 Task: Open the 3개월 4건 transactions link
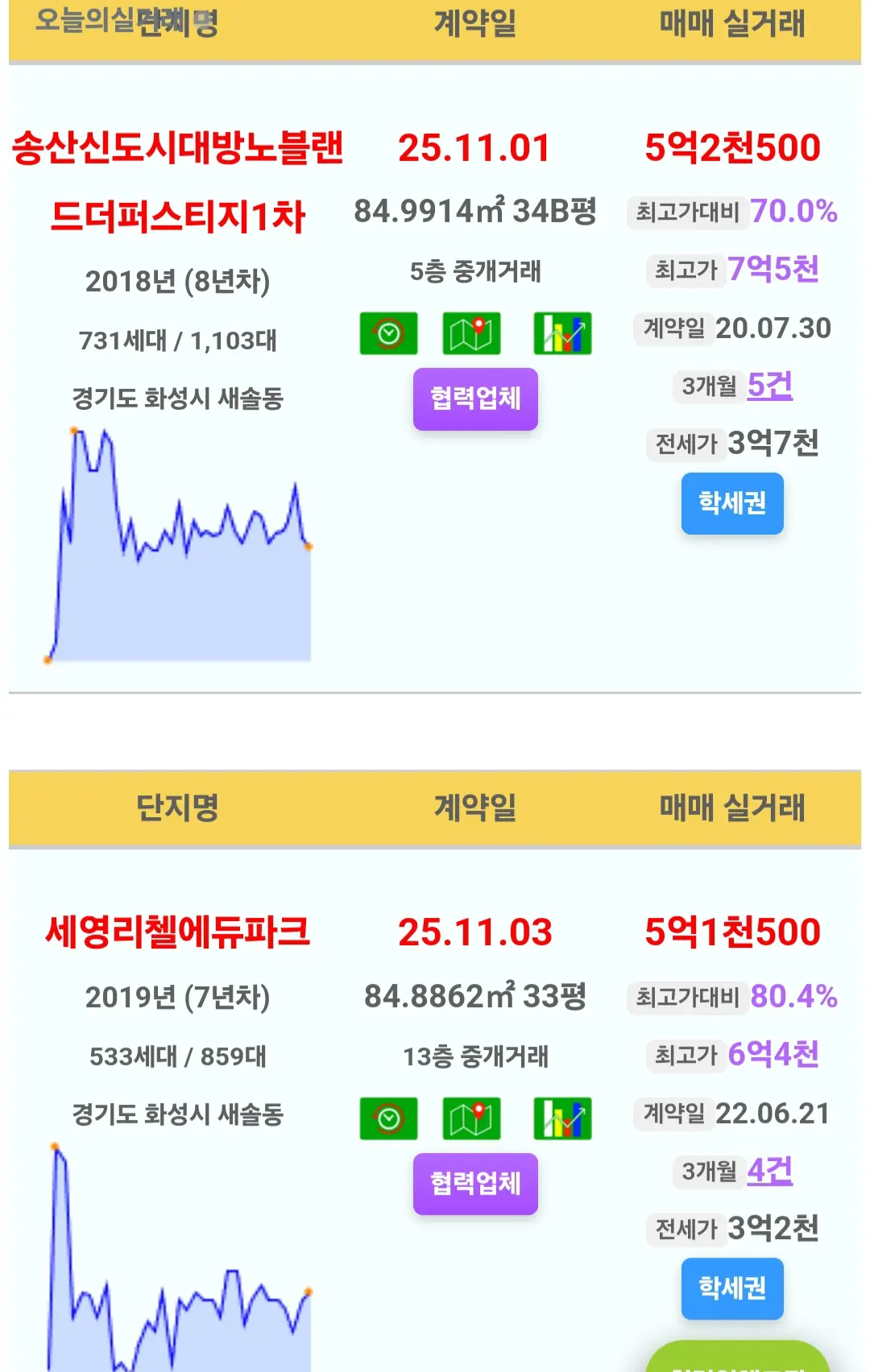point(769,1171)
